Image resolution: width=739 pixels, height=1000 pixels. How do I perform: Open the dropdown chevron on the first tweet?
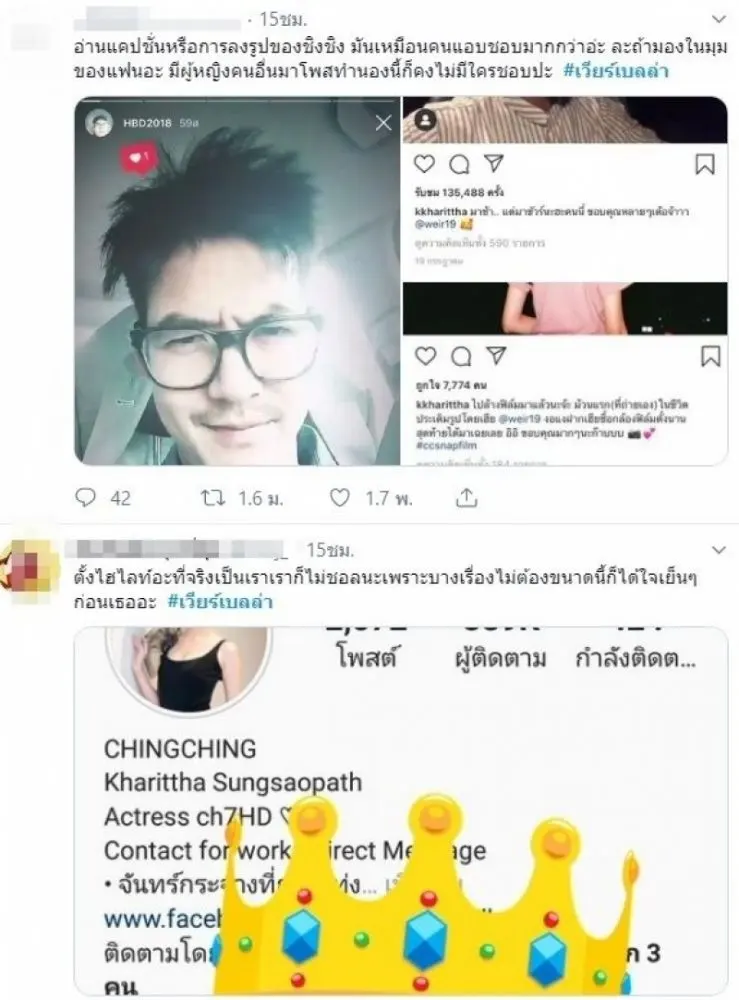pyautogui.click(x=717, y=21)
